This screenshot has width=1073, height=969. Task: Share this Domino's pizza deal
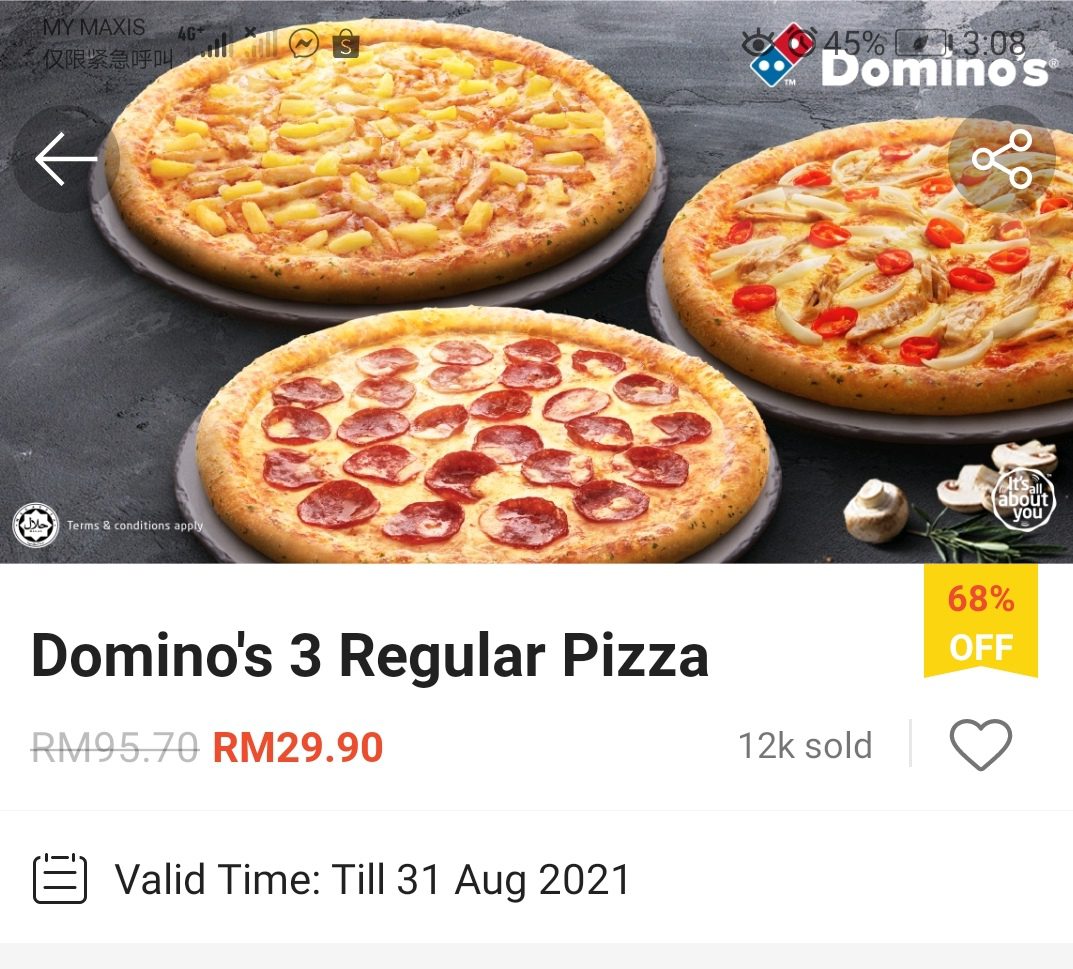point(1001,159)
